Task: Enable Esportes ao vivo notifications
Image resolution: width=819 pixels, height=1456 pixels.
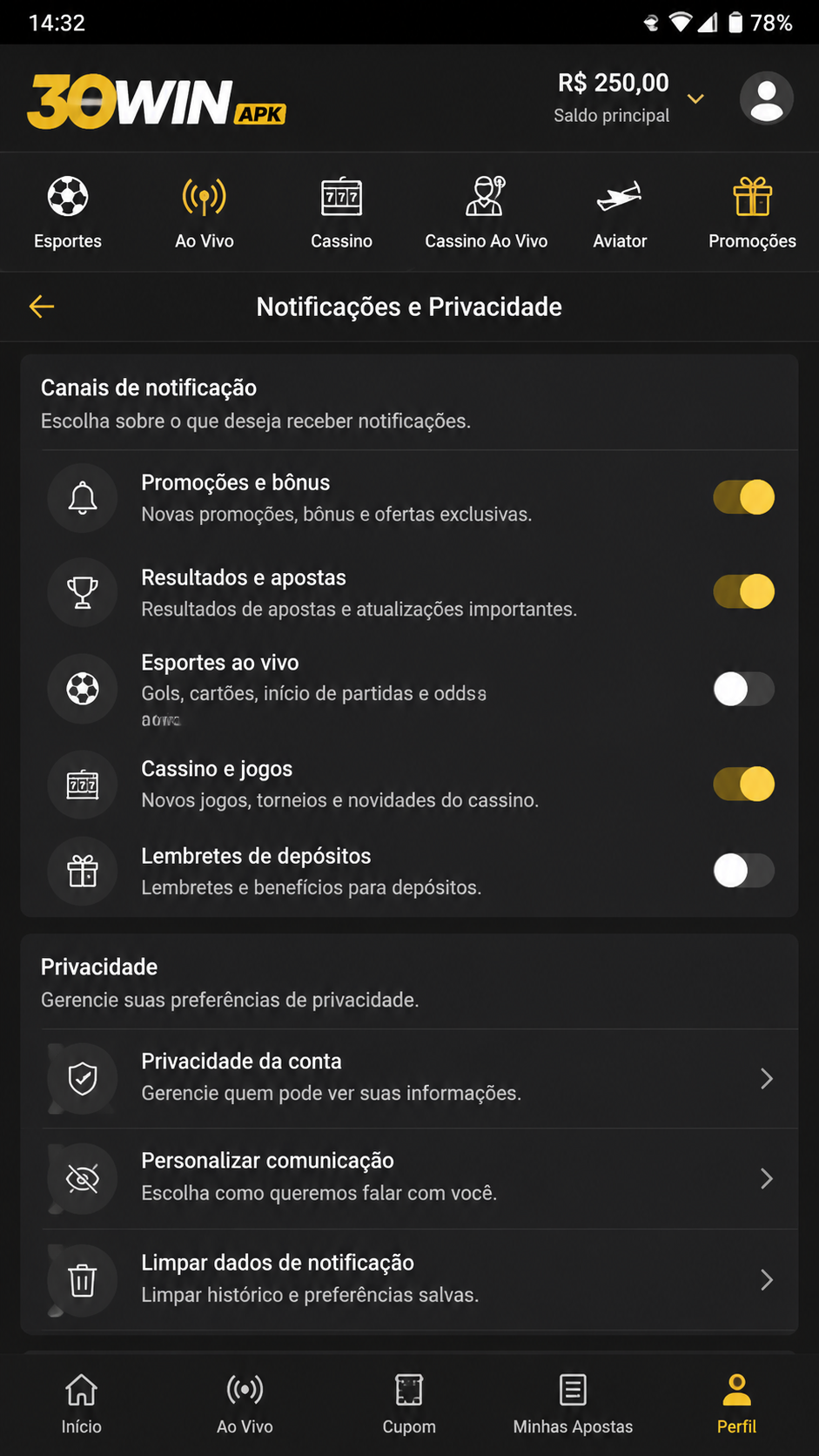Action: [744, 689]
